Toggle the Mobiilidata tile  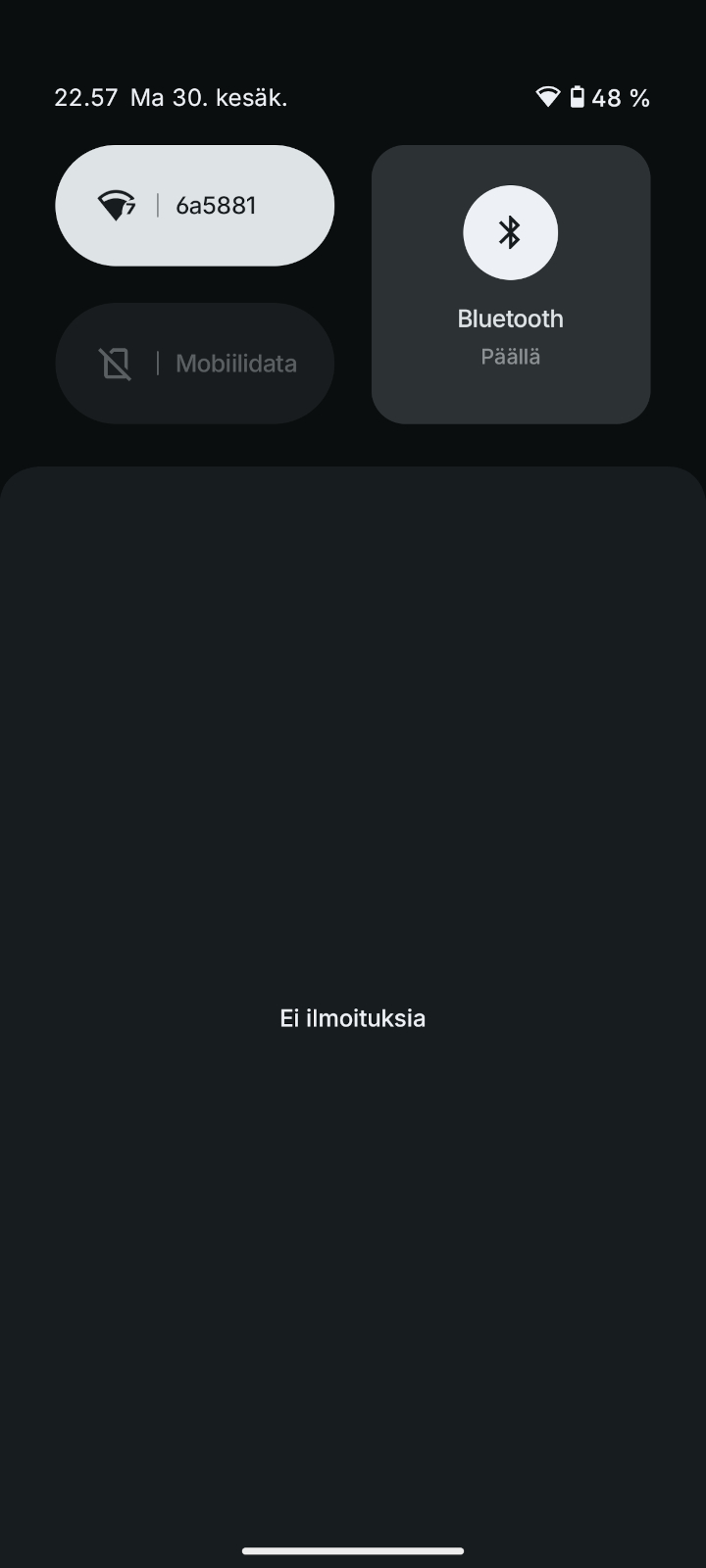pos(194,364)
